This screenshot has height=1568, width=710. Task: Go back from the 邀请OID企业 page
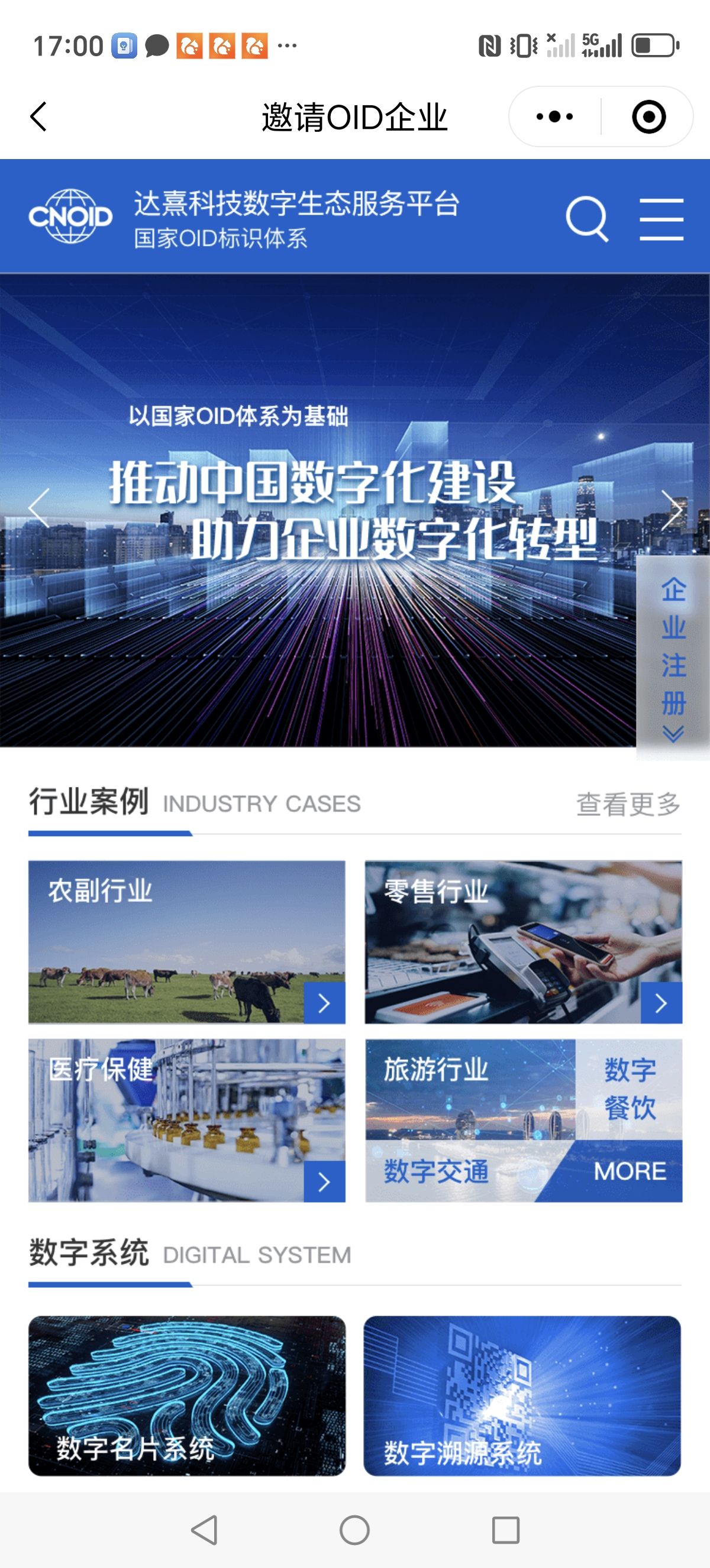point(38,116)
